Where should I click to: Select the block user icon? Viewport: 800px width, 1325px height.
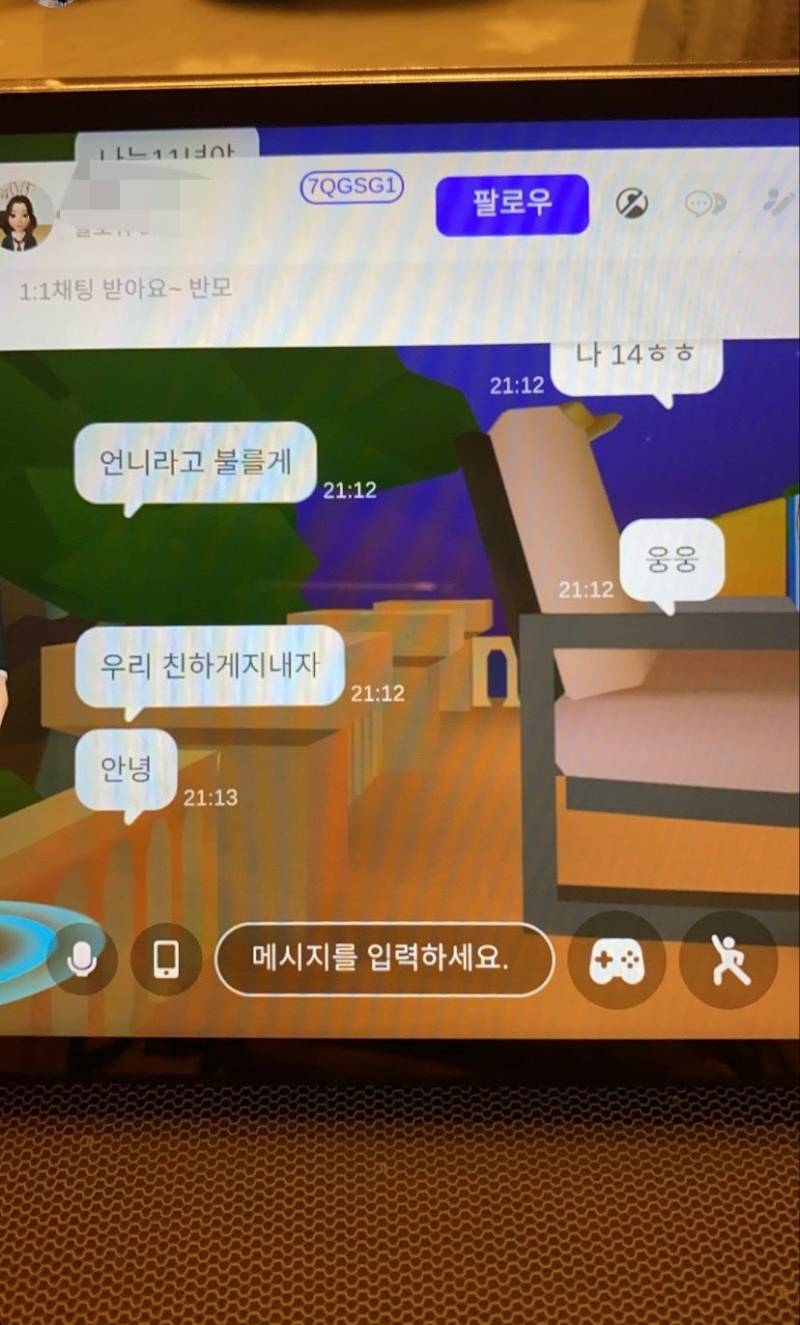pyautogui.click(x=631, y=203)
